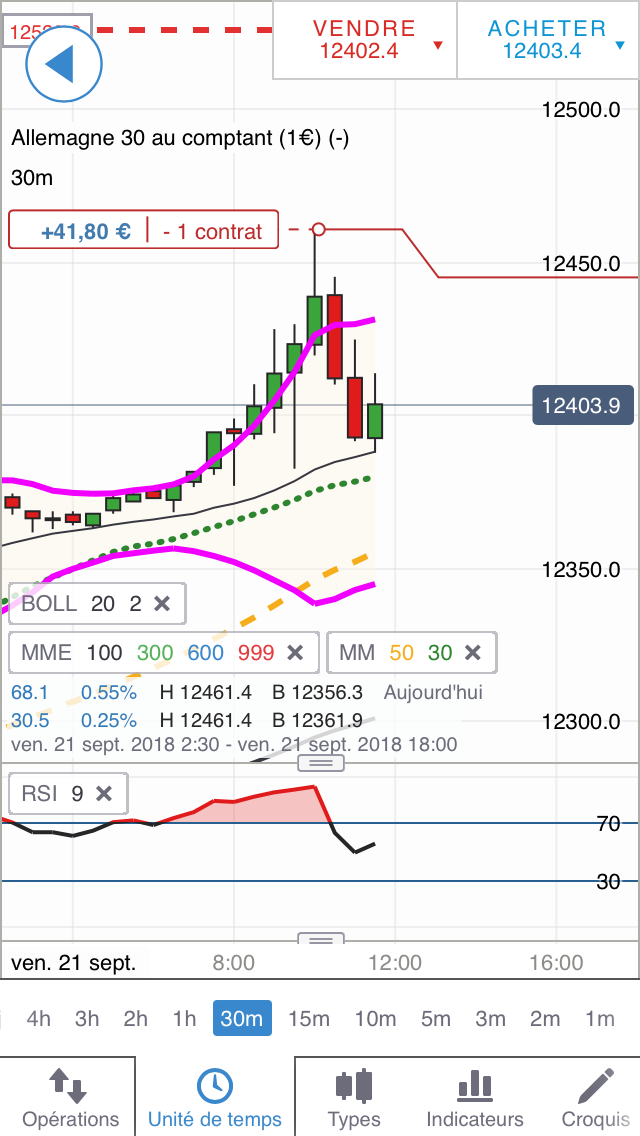This screenshot has height=1136, width=640.
Task: Remove the BOLL 20 2 indicator
Action: pos(163,604)
